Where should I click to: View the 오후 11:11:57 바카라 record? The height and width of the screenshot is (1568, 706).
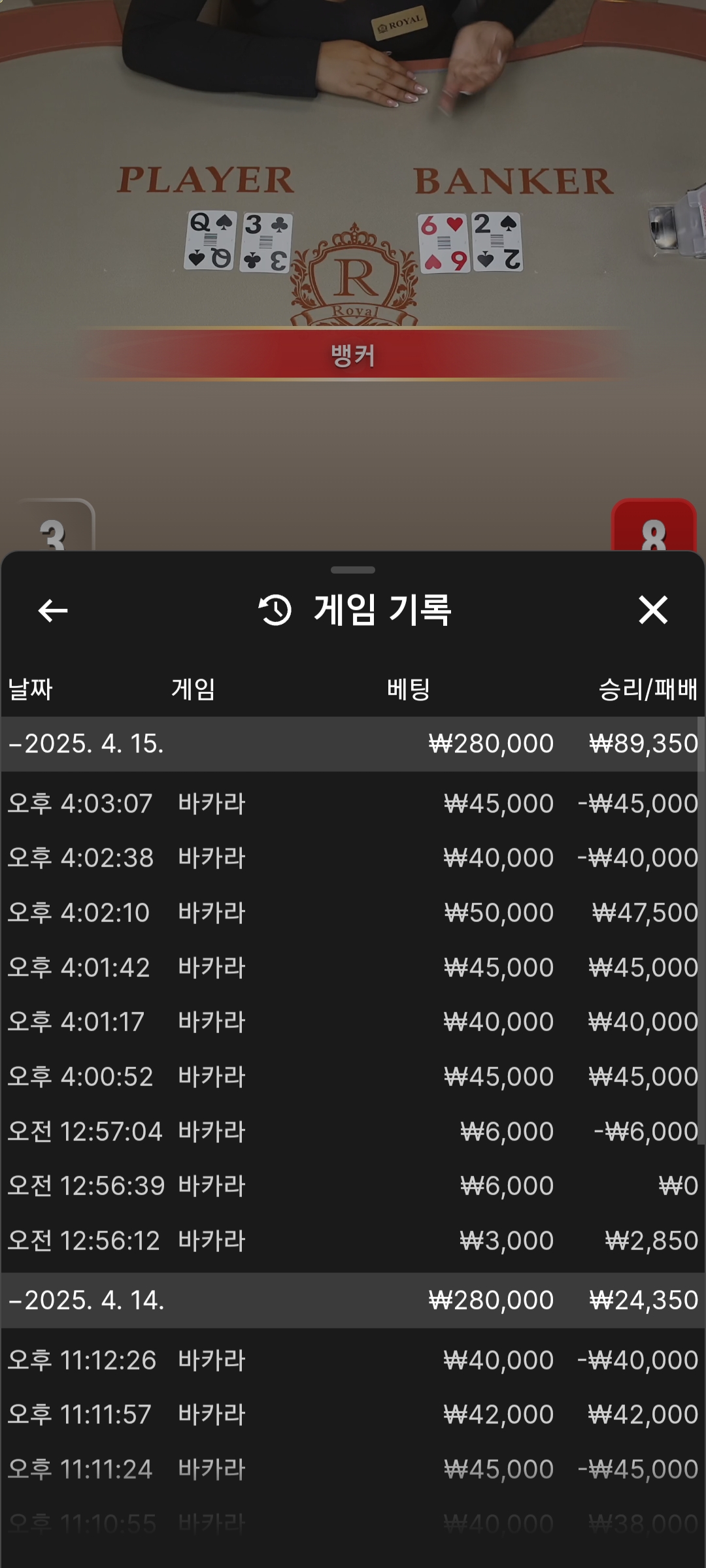(x=352, y=1414)
